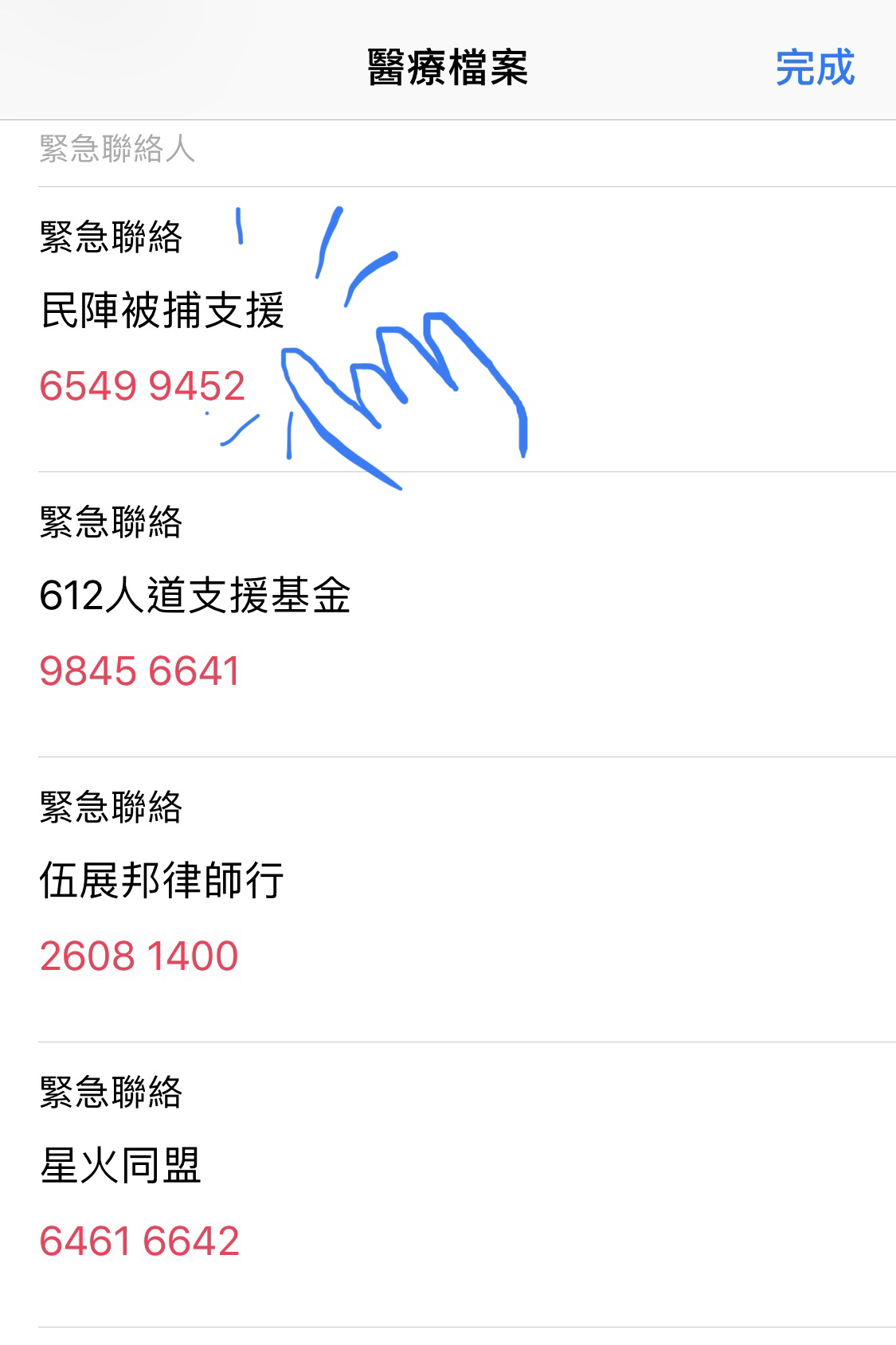Tap 完成 to close Medical ID
This screenshot has width=896, height=1345.
click(815, 68)
